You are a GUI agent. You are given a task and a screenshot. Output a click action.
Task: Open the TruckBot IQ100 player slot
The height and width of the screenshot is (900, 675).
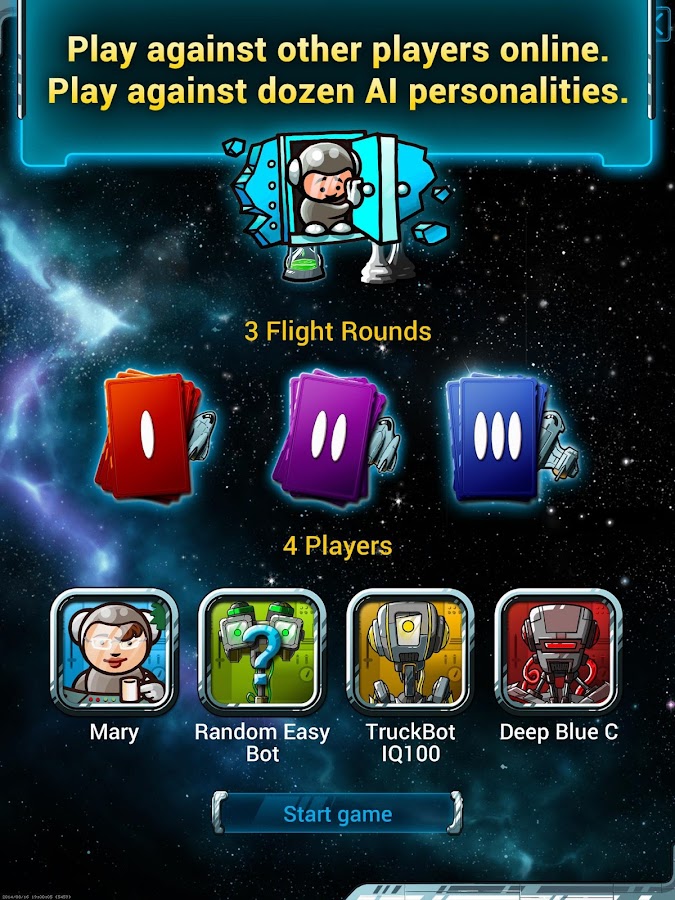click(410, 651)
